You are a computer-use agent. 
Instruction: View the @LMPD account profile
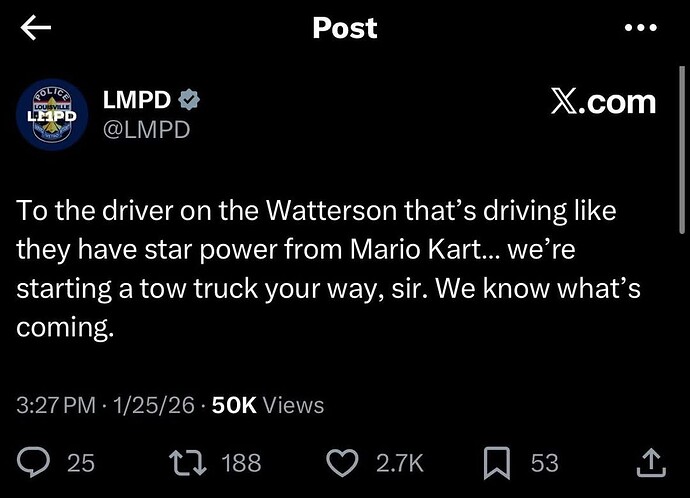pos(146,129)
